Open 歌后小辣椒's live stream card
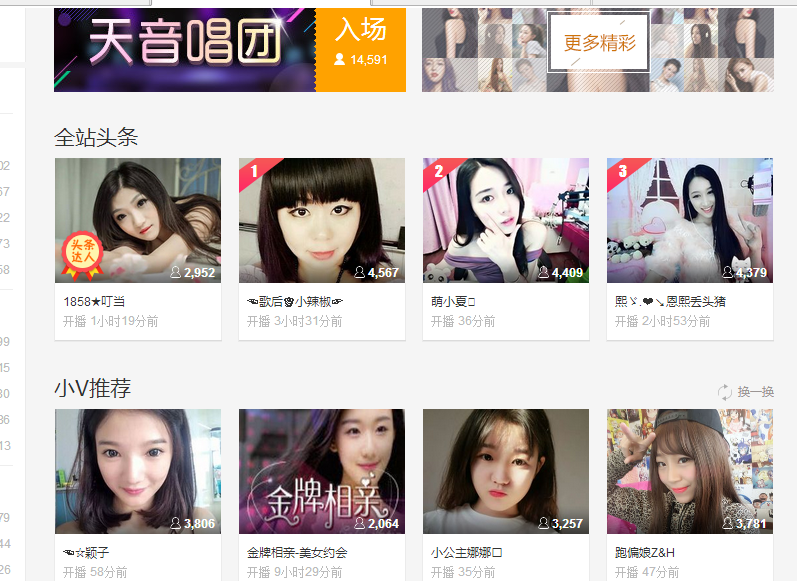 [321, 220]
